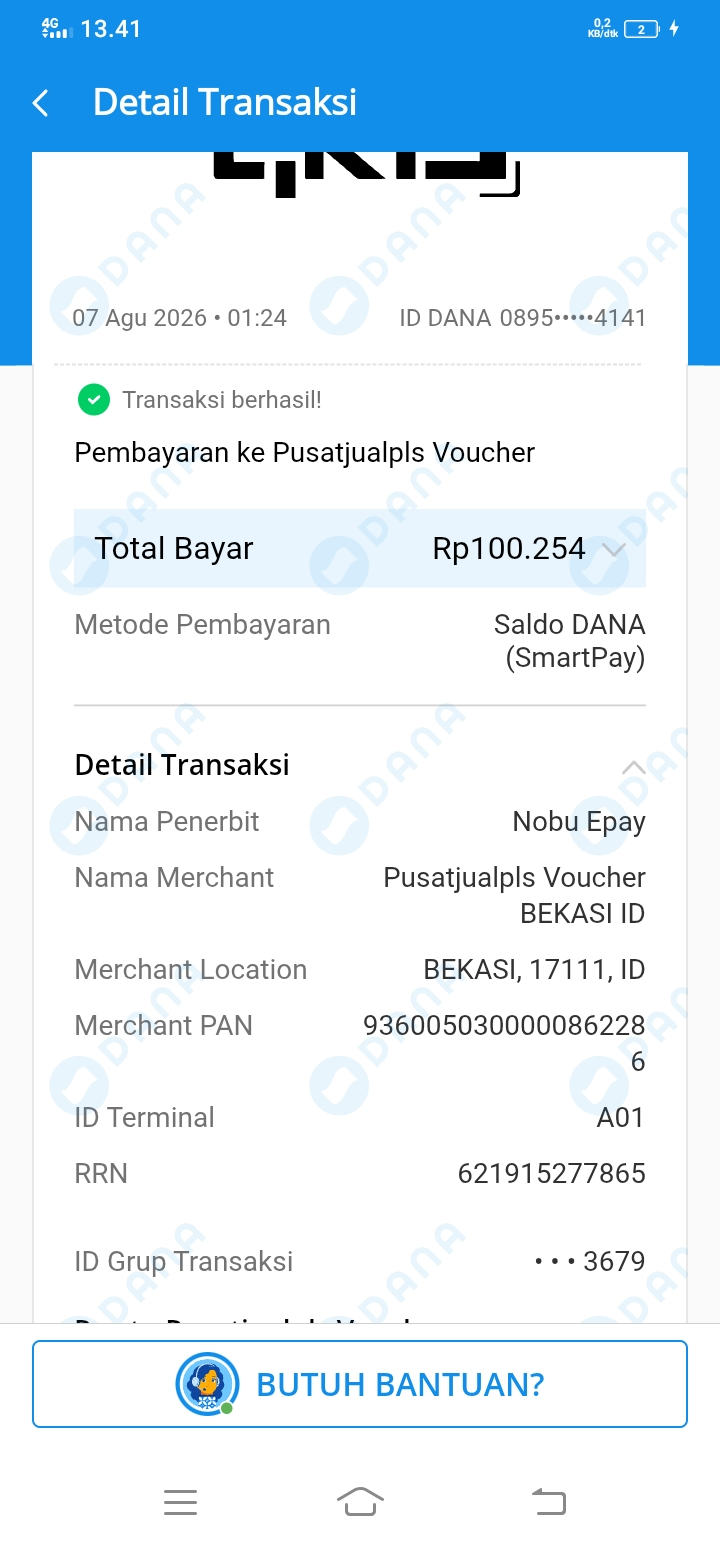Go to the system home screen
Viewport: 720px width, 1544px height.
360,1502
